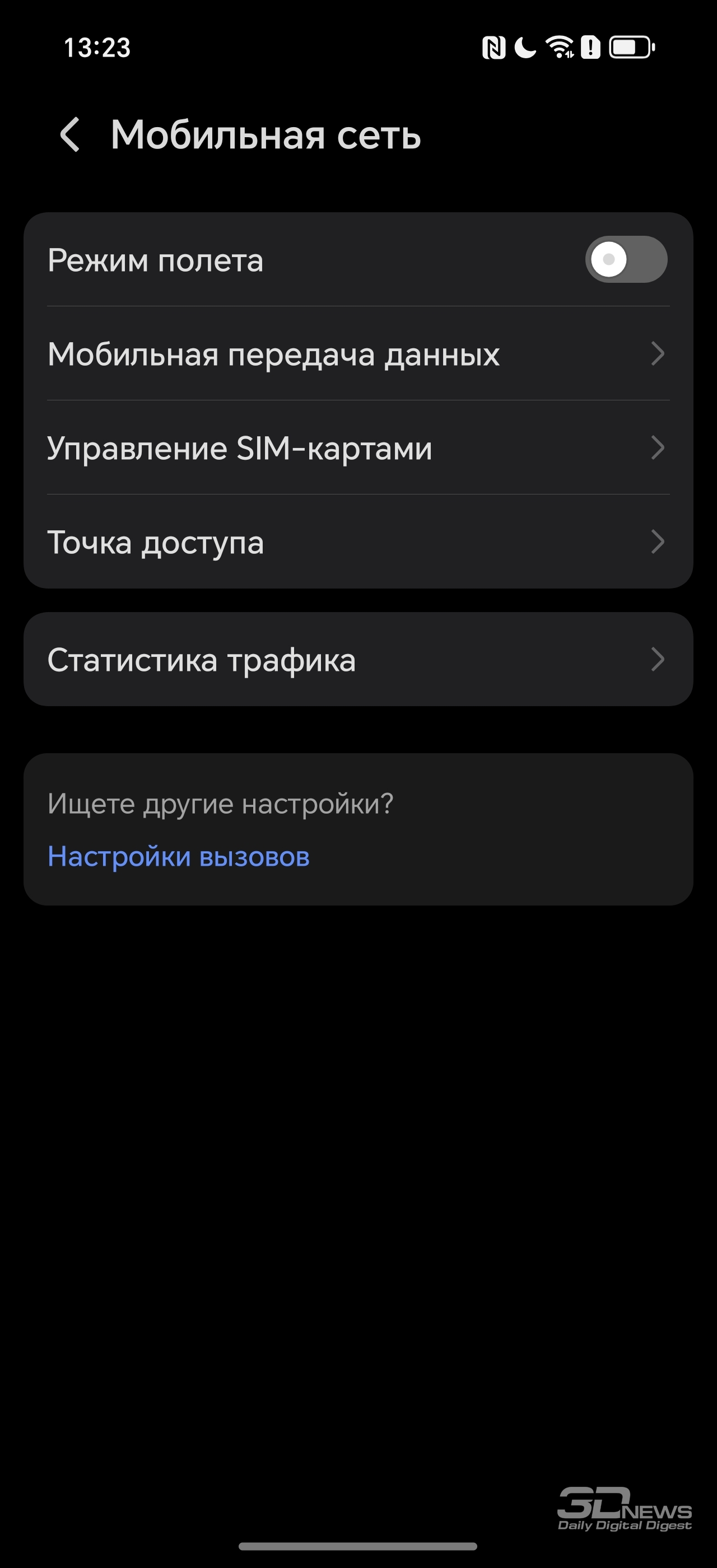View Статистика трафика
The image size is (717, 1568).
click(358, 659)
